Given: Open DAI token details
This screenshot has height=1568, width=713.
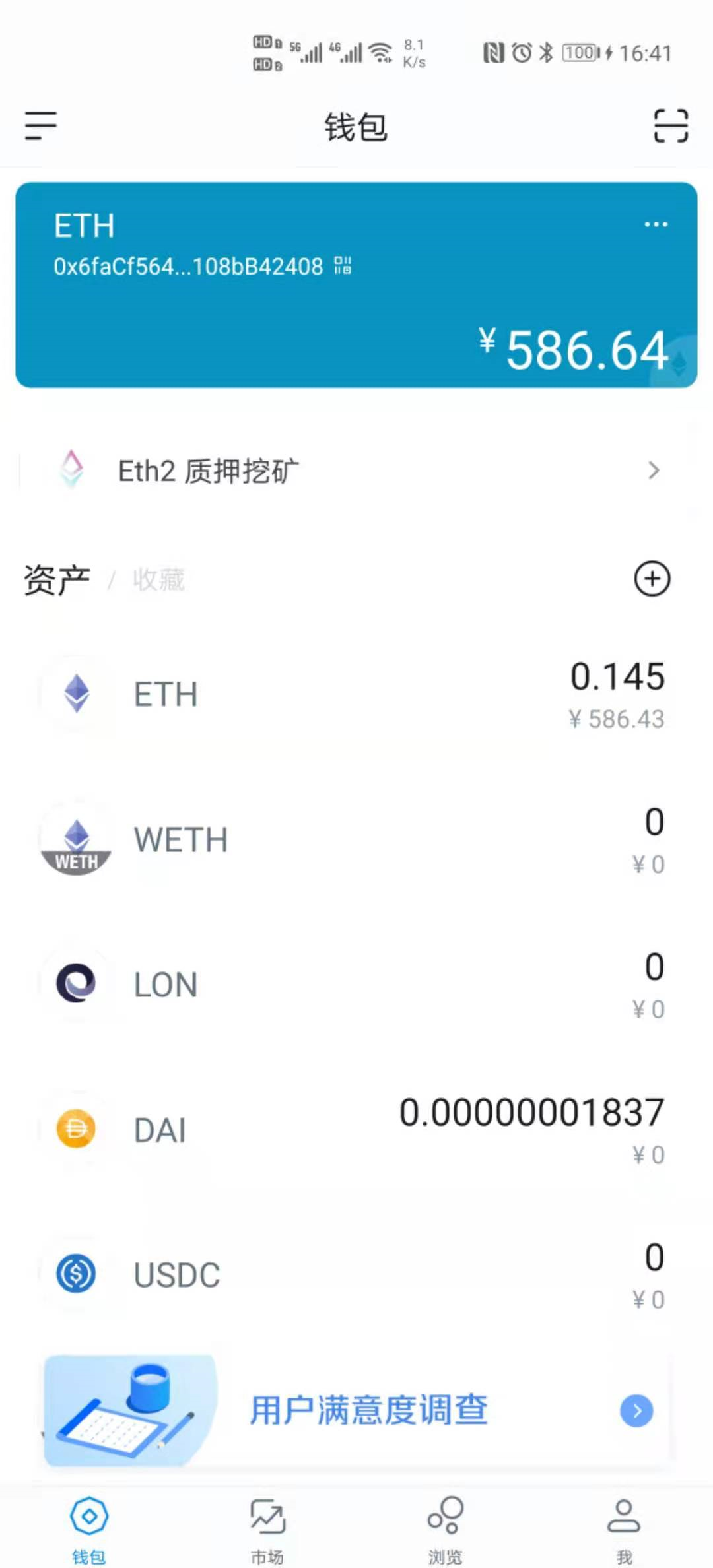Looking at the screenshot, I should pyautogui.click(x=356, y=1130).
